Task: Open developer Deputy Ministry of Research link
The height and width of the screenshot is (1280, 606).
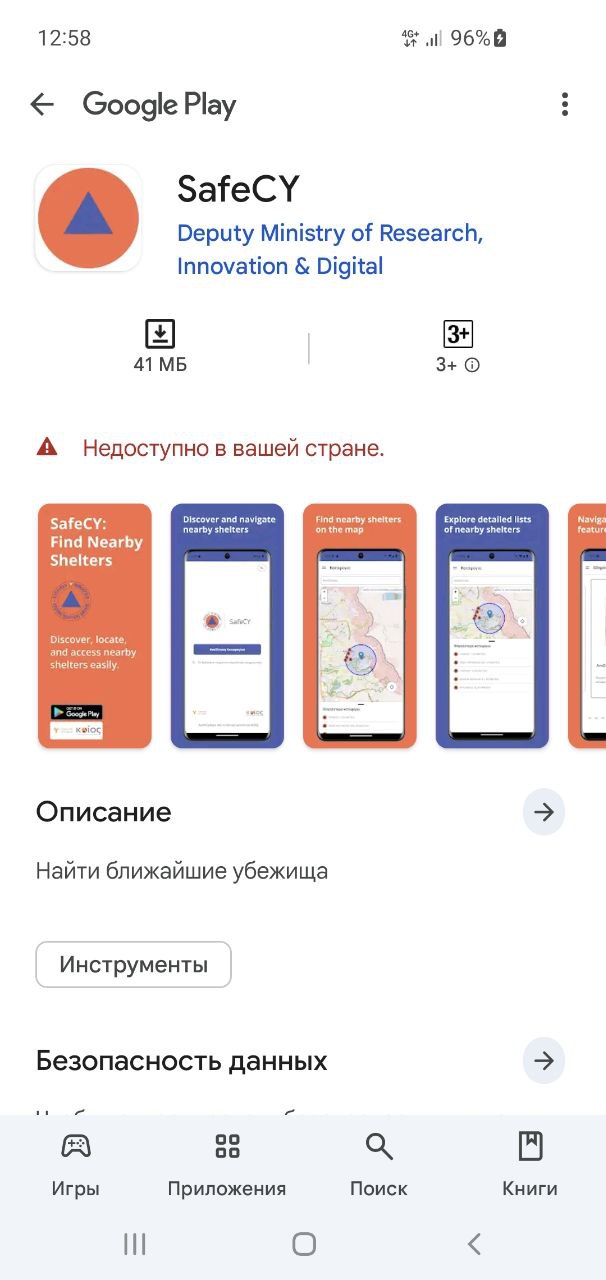Action: [330, 250]
